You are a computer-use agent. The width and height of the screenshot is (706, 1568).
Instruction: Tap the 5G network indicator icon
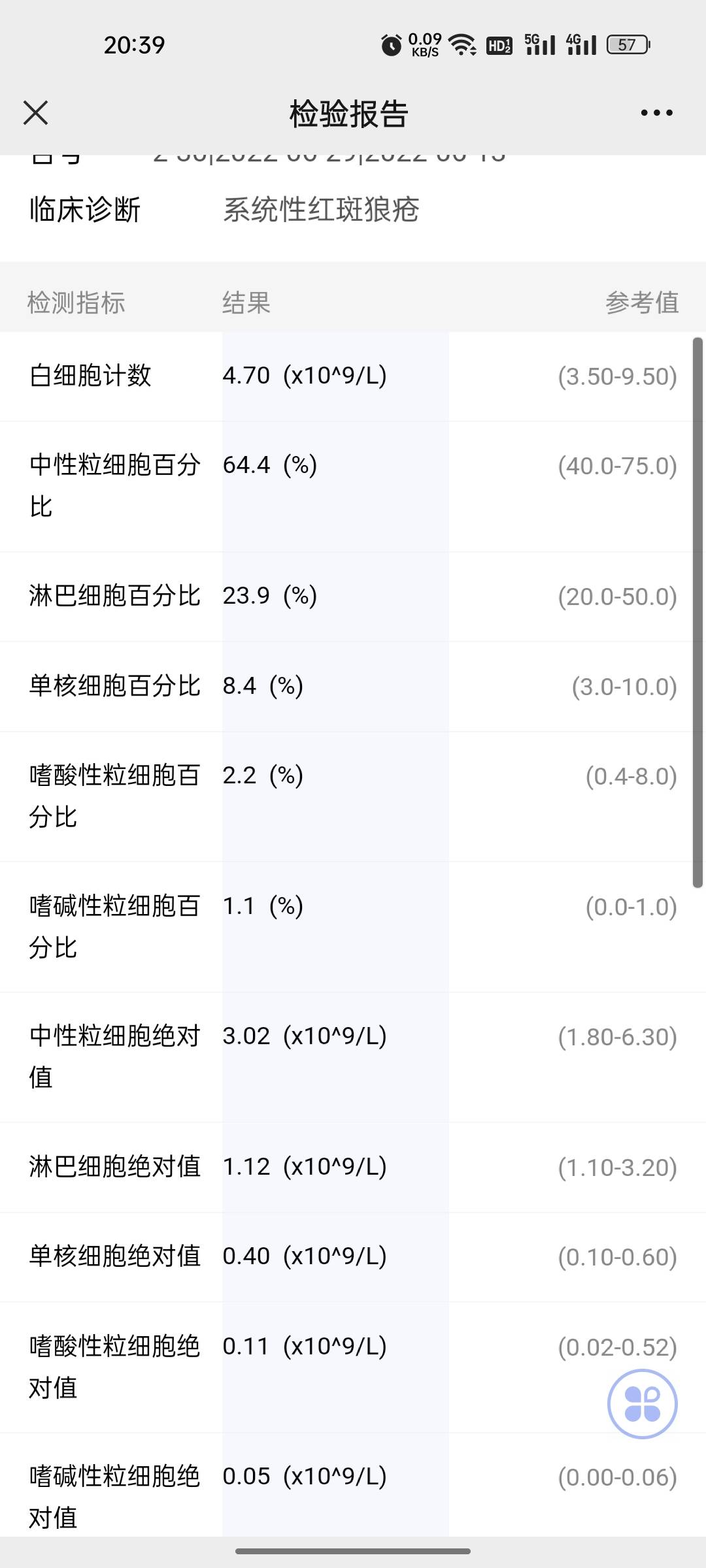pyautogui.click(x=540, y=44)
